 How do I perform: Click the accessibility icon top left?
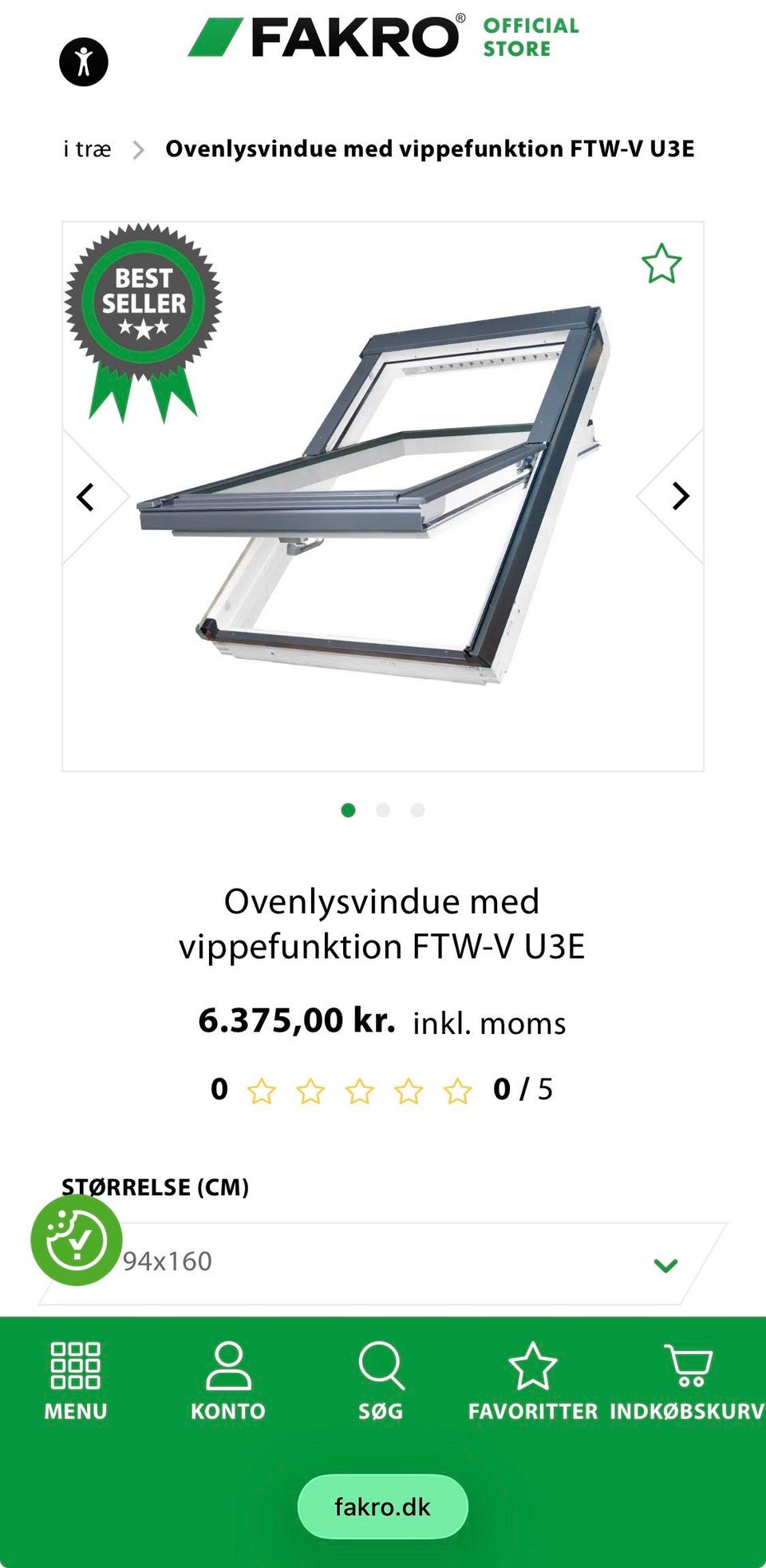82,61
